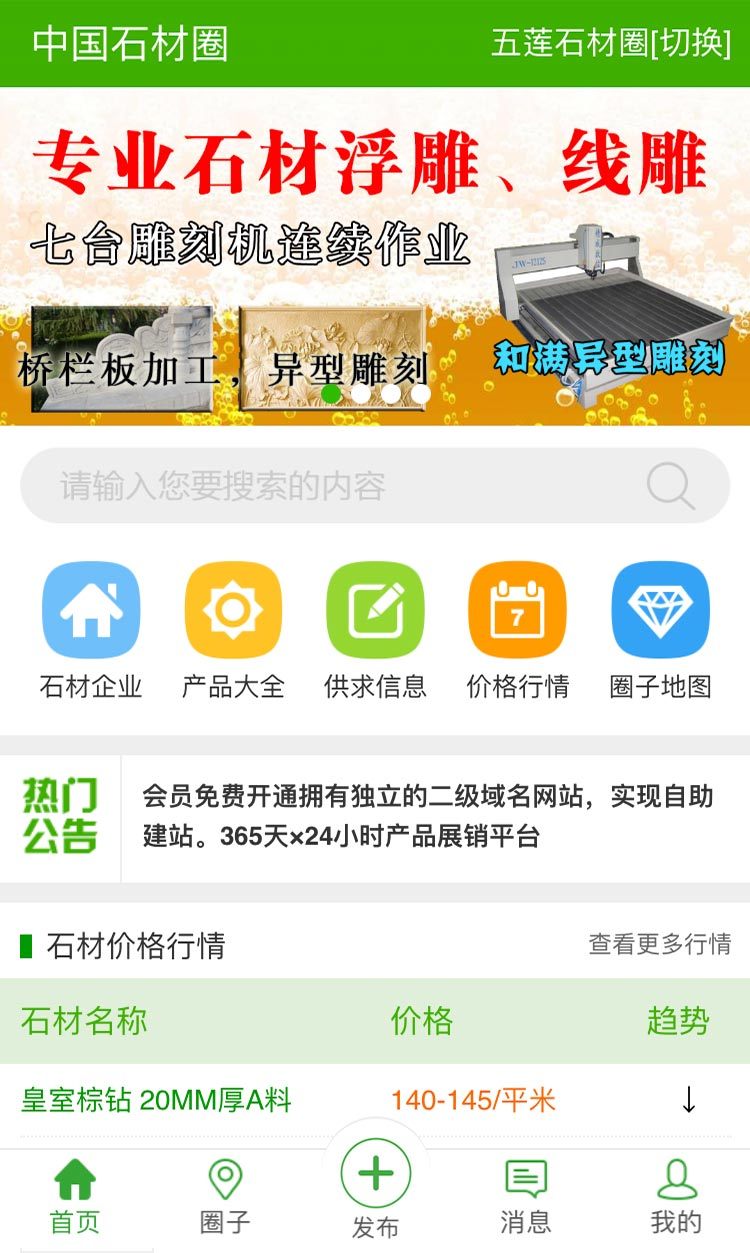Open 石材企业 category
750x1253 pixels.
click(x=91, y=630)
